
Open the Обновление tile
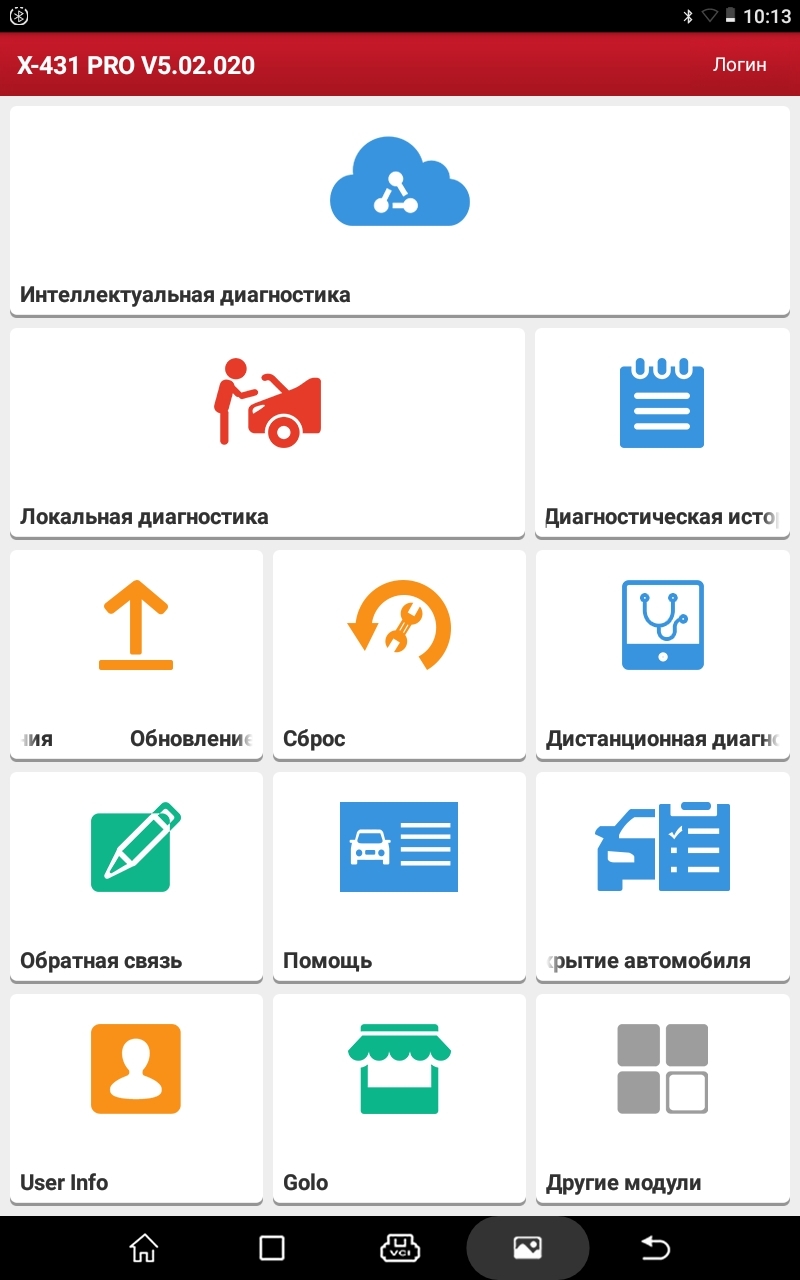tap(136, 655)
